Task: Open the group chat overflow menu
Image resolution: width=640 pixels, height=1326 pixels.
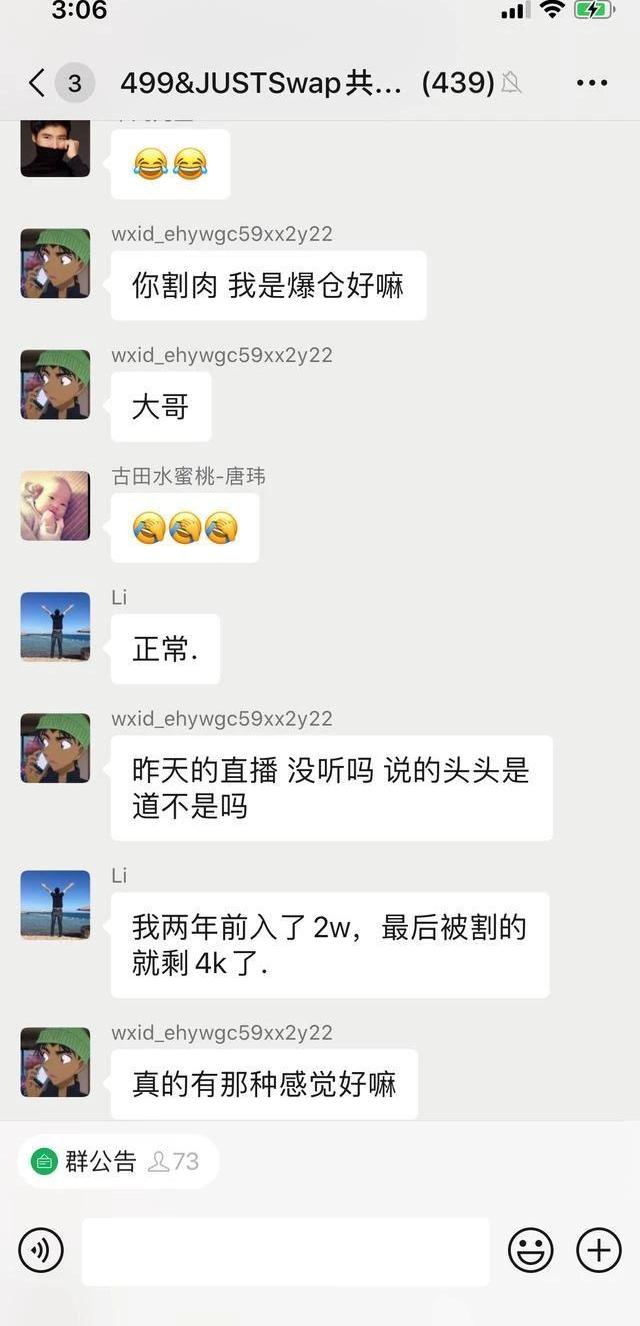Action: (592, 83)
